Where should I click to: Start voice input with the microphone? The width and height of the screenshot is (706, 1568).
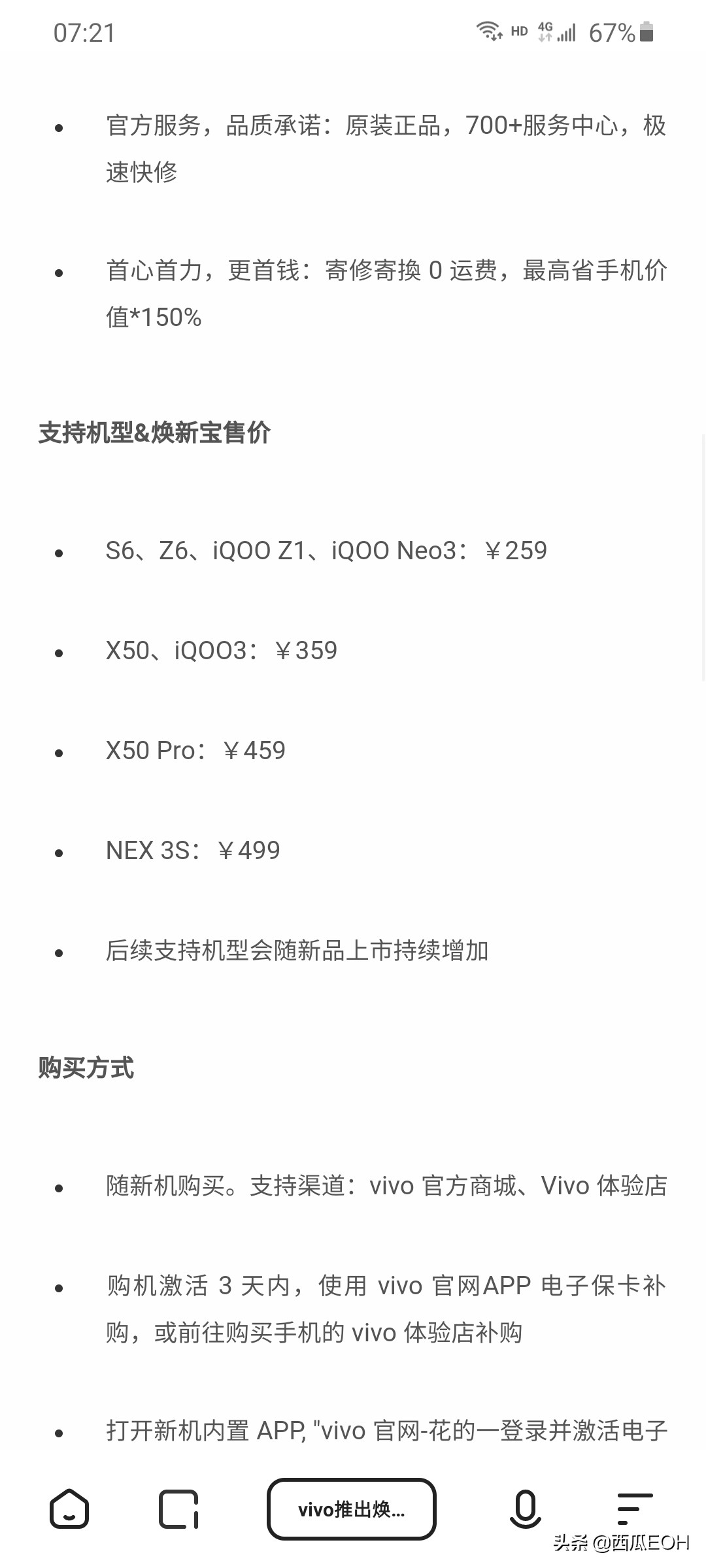point(525,1509)
